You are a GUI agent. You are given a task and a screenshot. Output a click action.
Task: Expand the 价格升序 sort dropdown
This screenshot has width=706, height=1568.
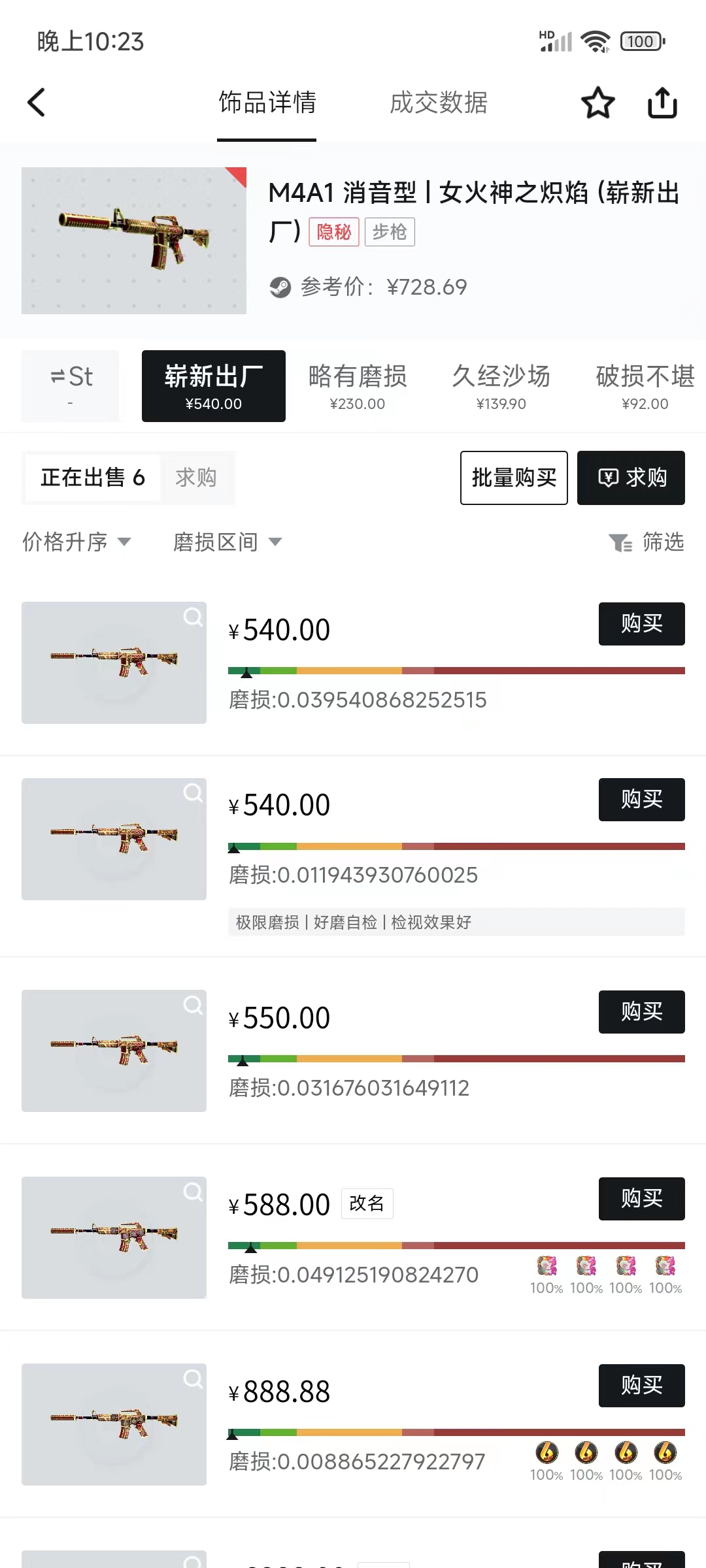(x=77, y=542)
